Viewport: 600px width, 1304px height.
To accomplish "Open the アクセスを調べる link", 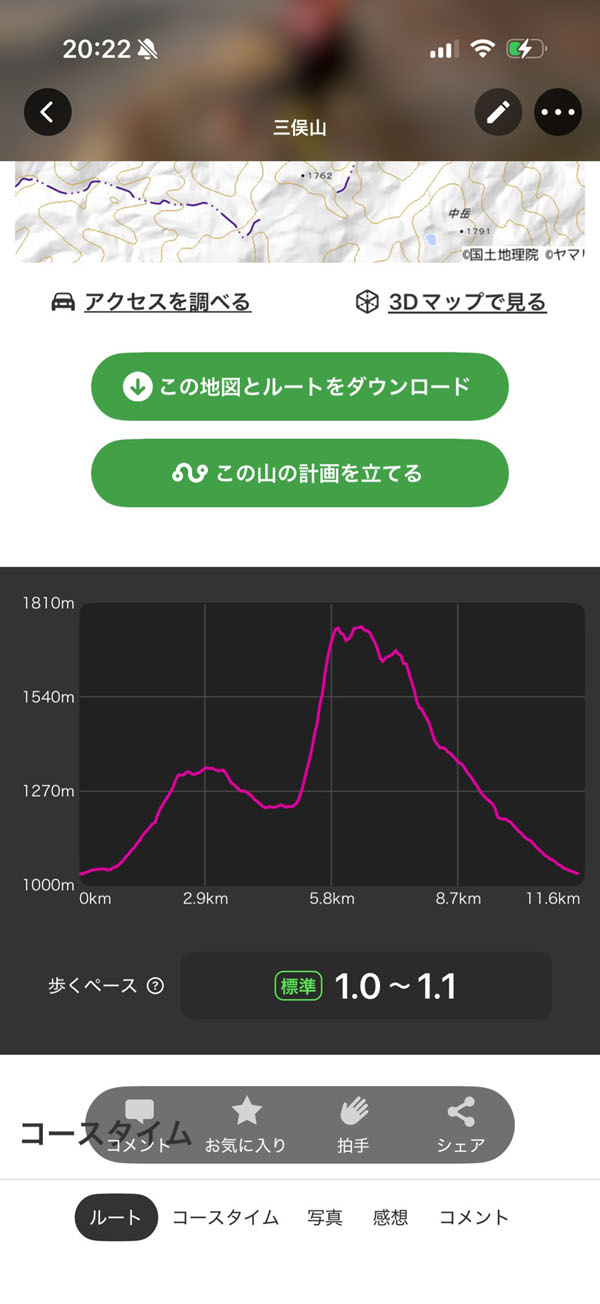I will (152, 302).
